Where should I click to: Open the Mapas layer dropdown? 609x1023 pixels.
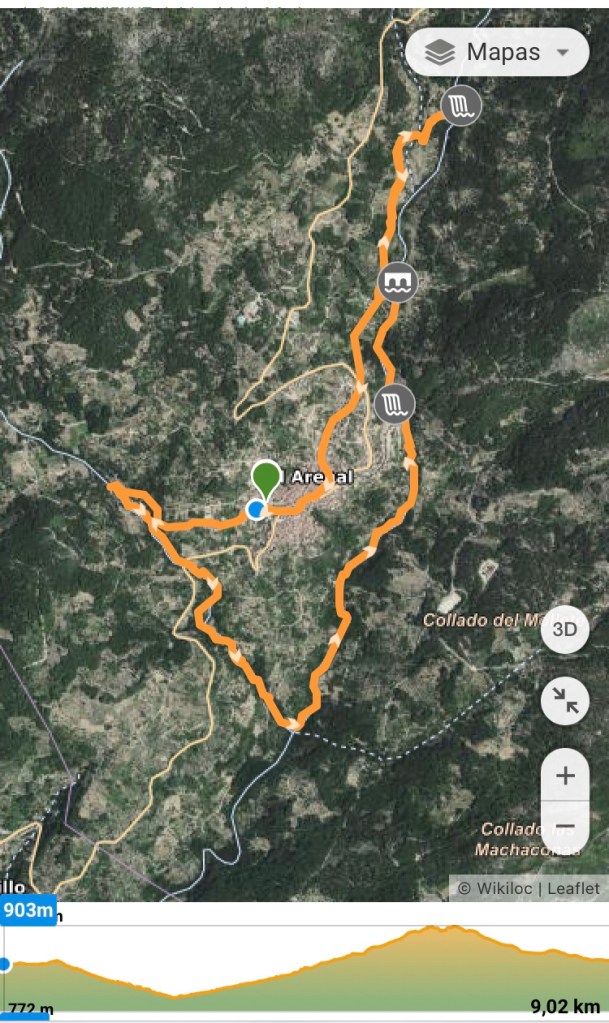[x=497, y=53]
